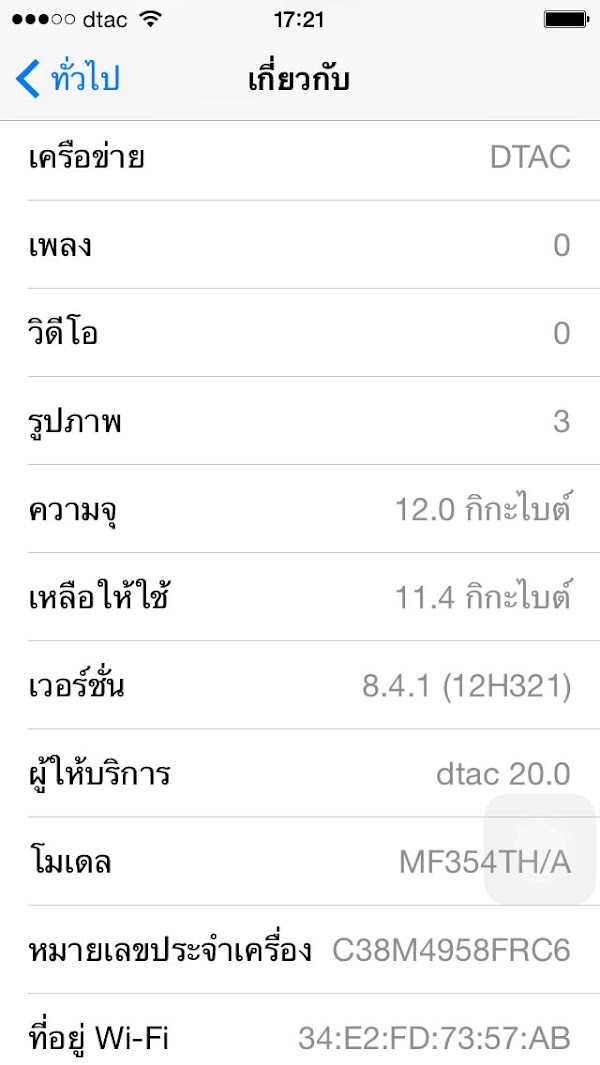Go back to ทั่วไป settings

point(68,78)
